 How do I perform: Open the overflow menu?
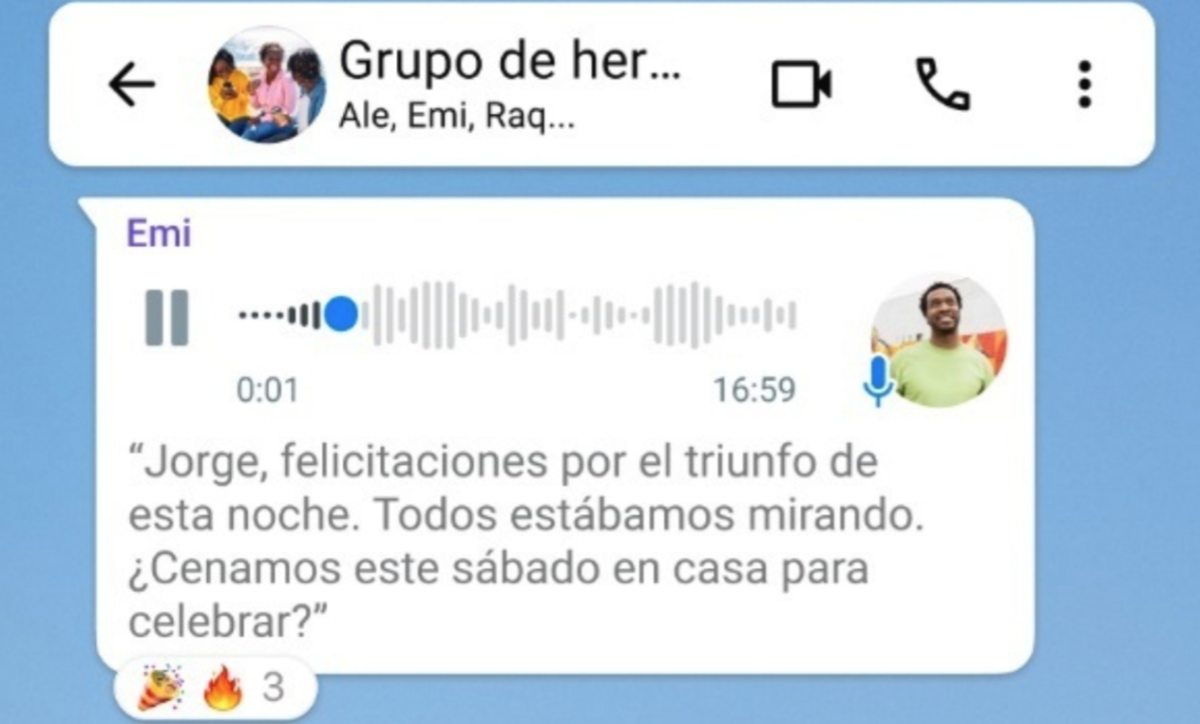tap(1084, 85)
